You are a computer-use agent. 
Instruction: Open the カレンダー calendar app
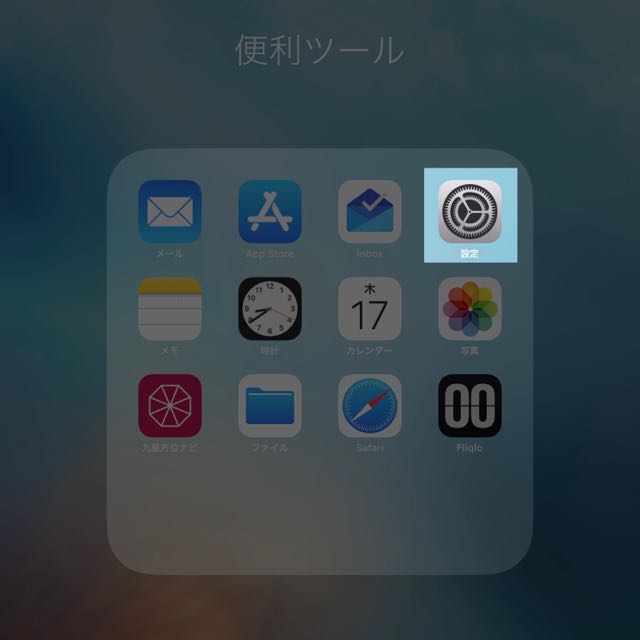point(370,308)
